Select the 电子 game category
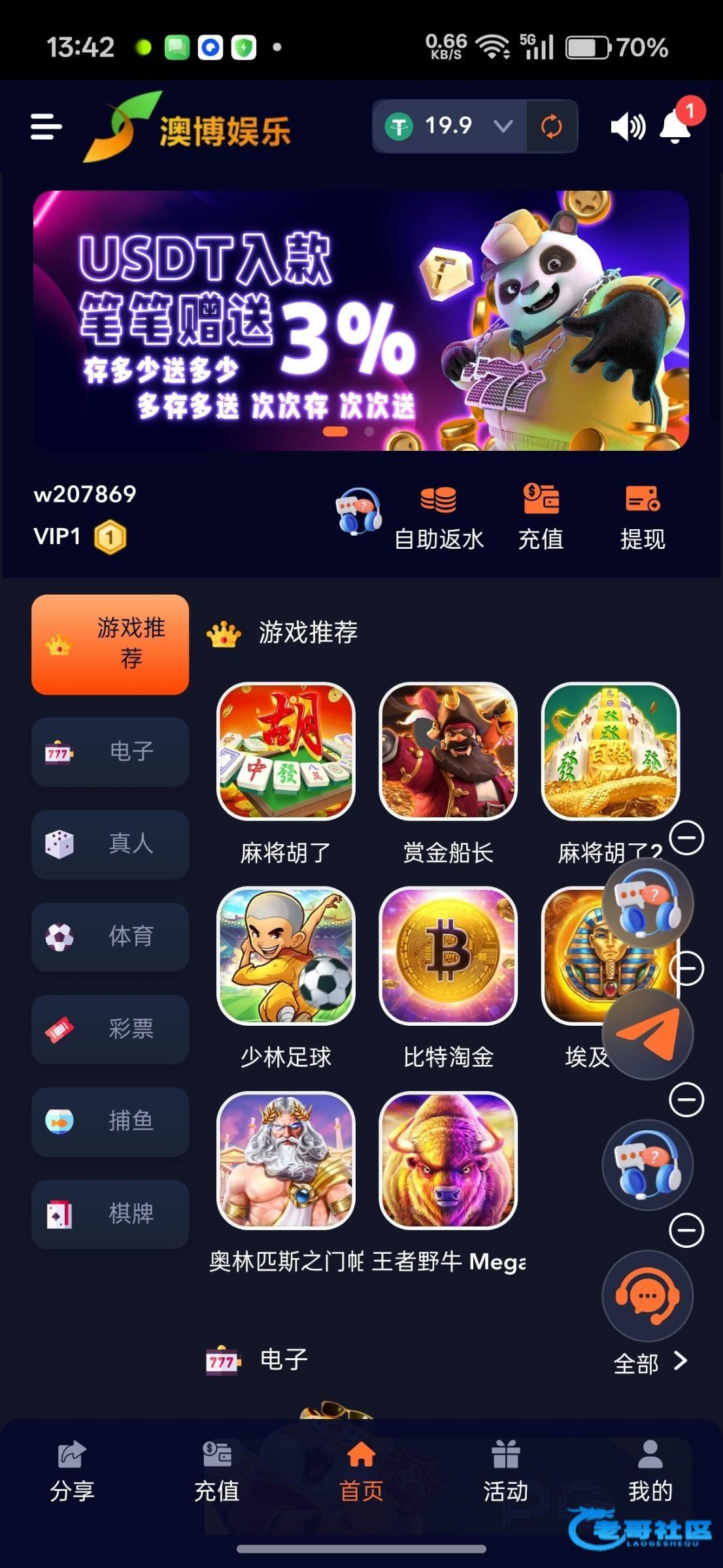This screenshot has height=1568, width=723. (x=110, y=752)
